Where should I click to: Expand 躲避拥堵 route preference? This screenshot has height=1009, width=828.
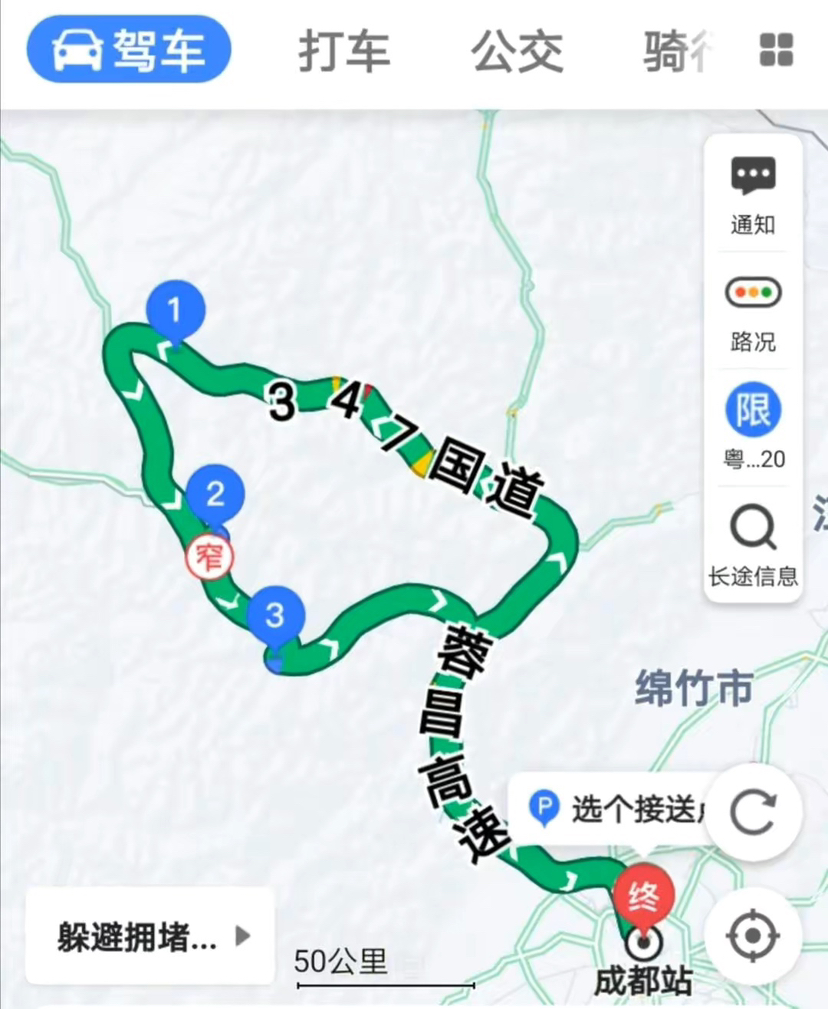[x=150, y=937]
